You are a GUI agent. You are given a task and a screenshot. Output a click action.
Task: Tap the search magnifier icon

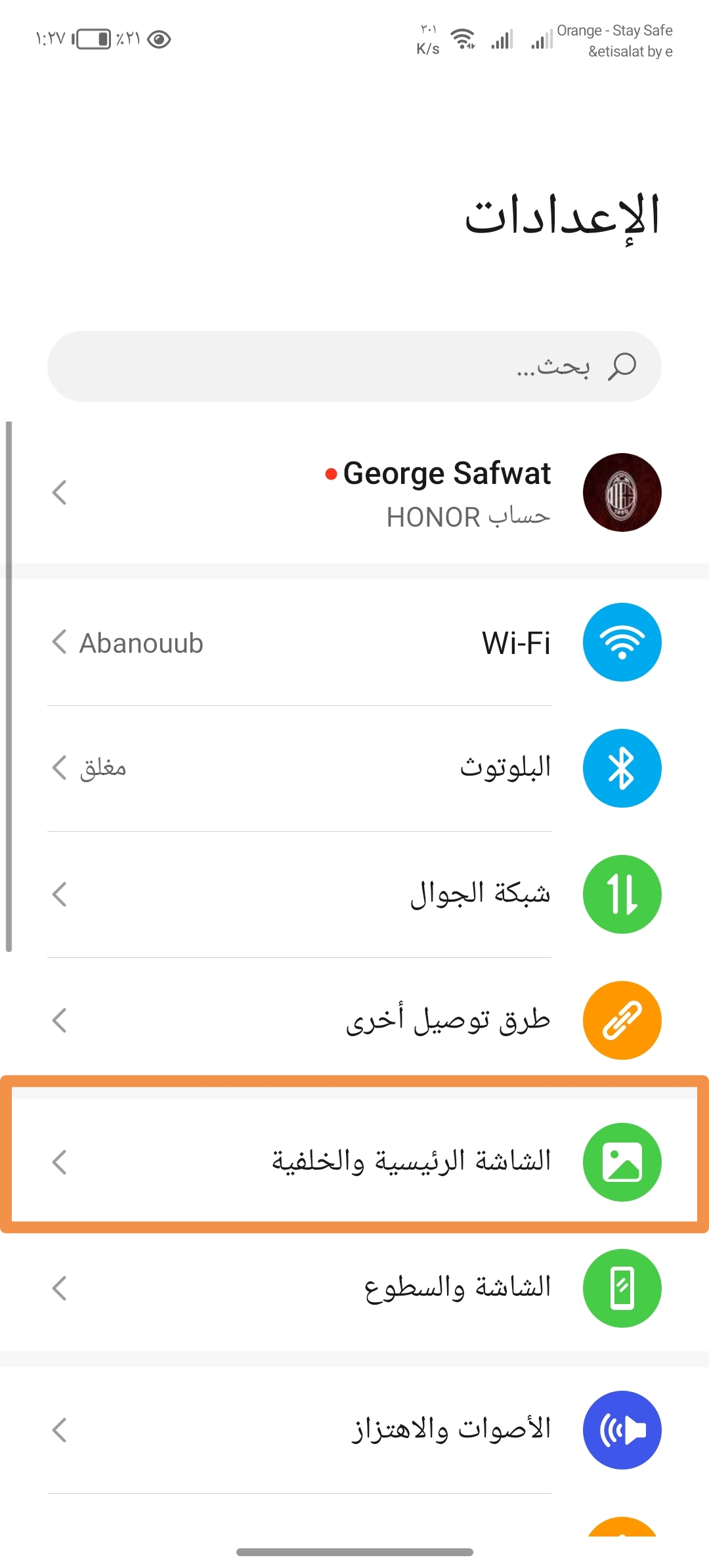pyautogui.click(x=622, y=366)
